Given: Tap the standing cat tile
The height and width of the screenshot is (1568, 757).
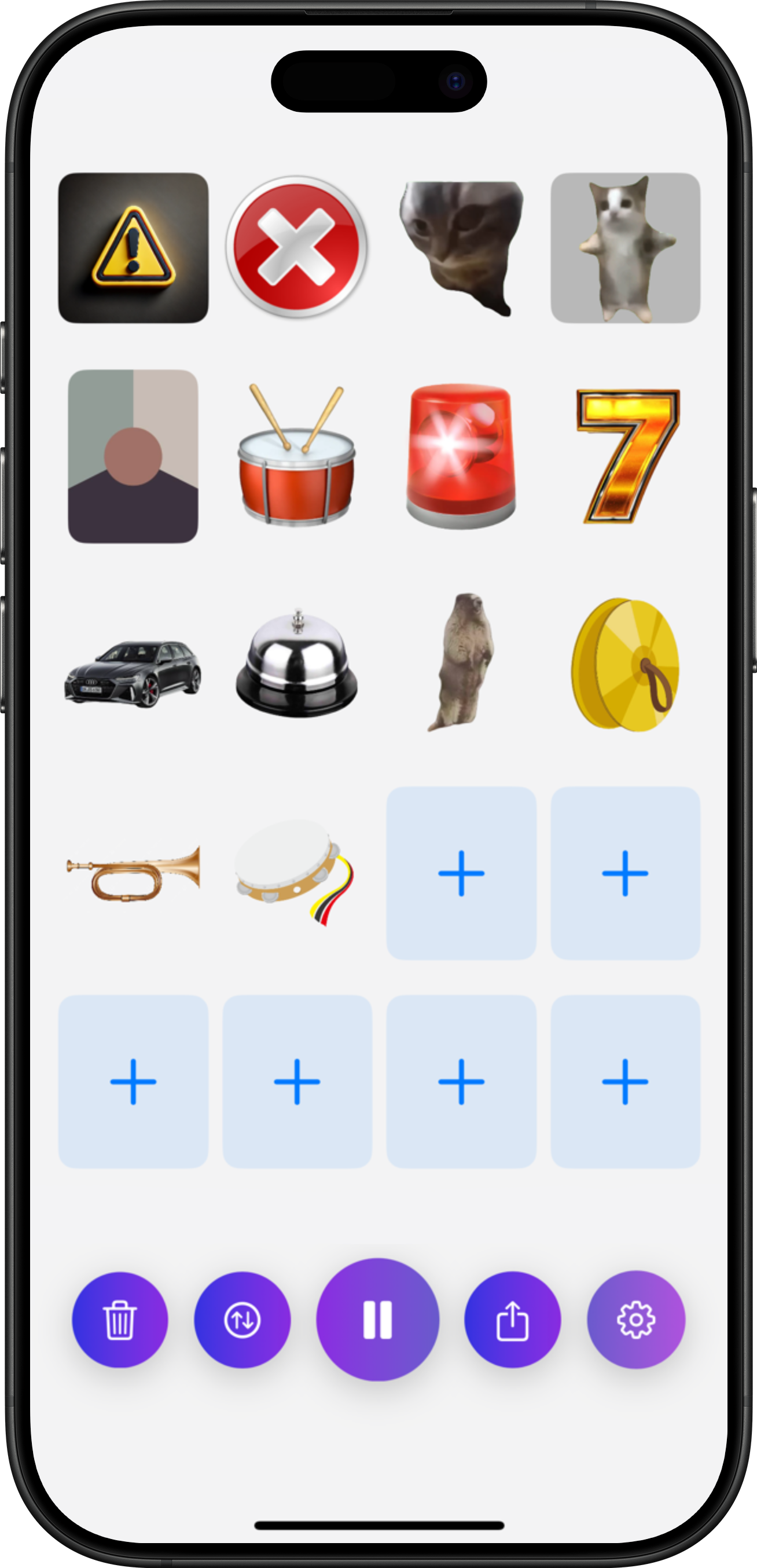Looking at the screenshot, I should [x=625, y=248].
